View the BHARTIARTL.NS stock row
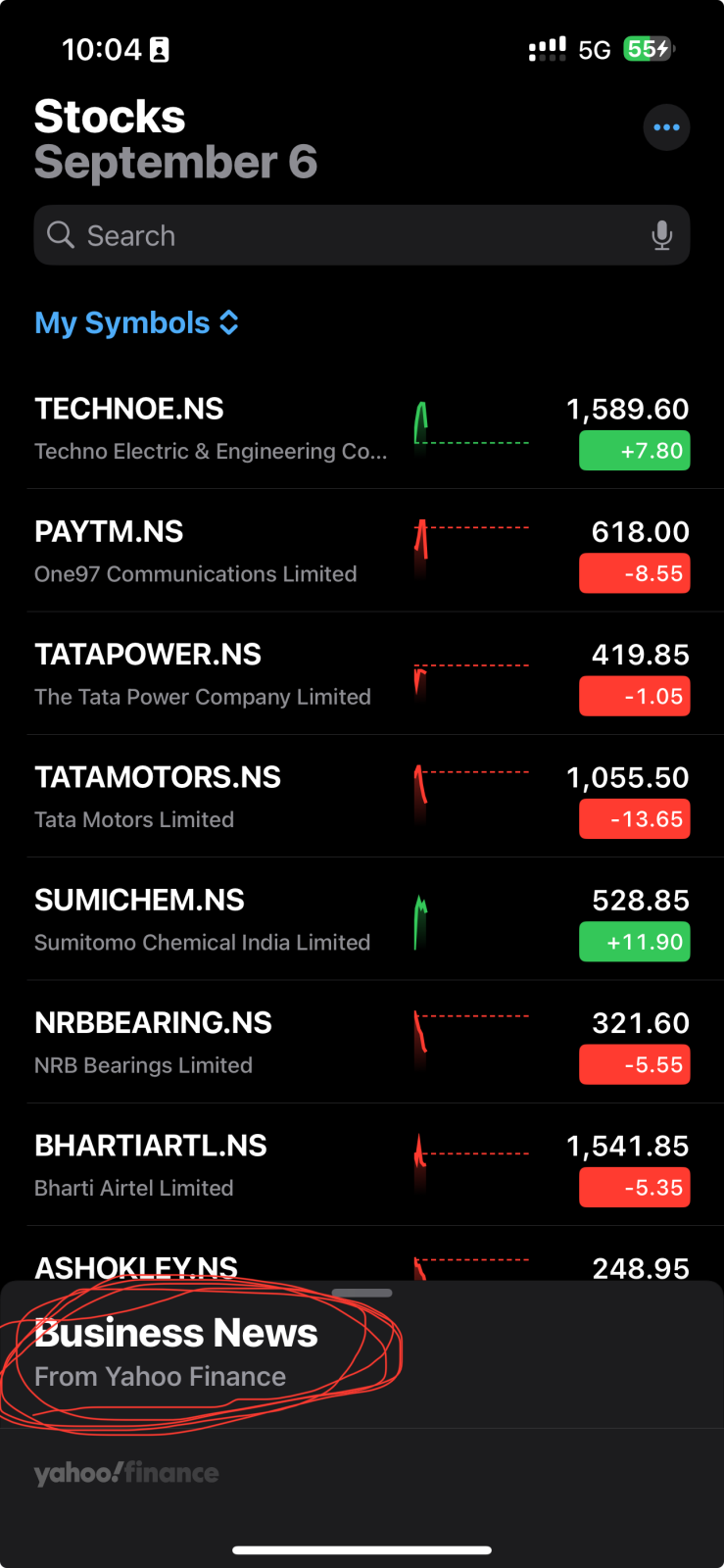 pyautogui.click(x=362, y=1165)
